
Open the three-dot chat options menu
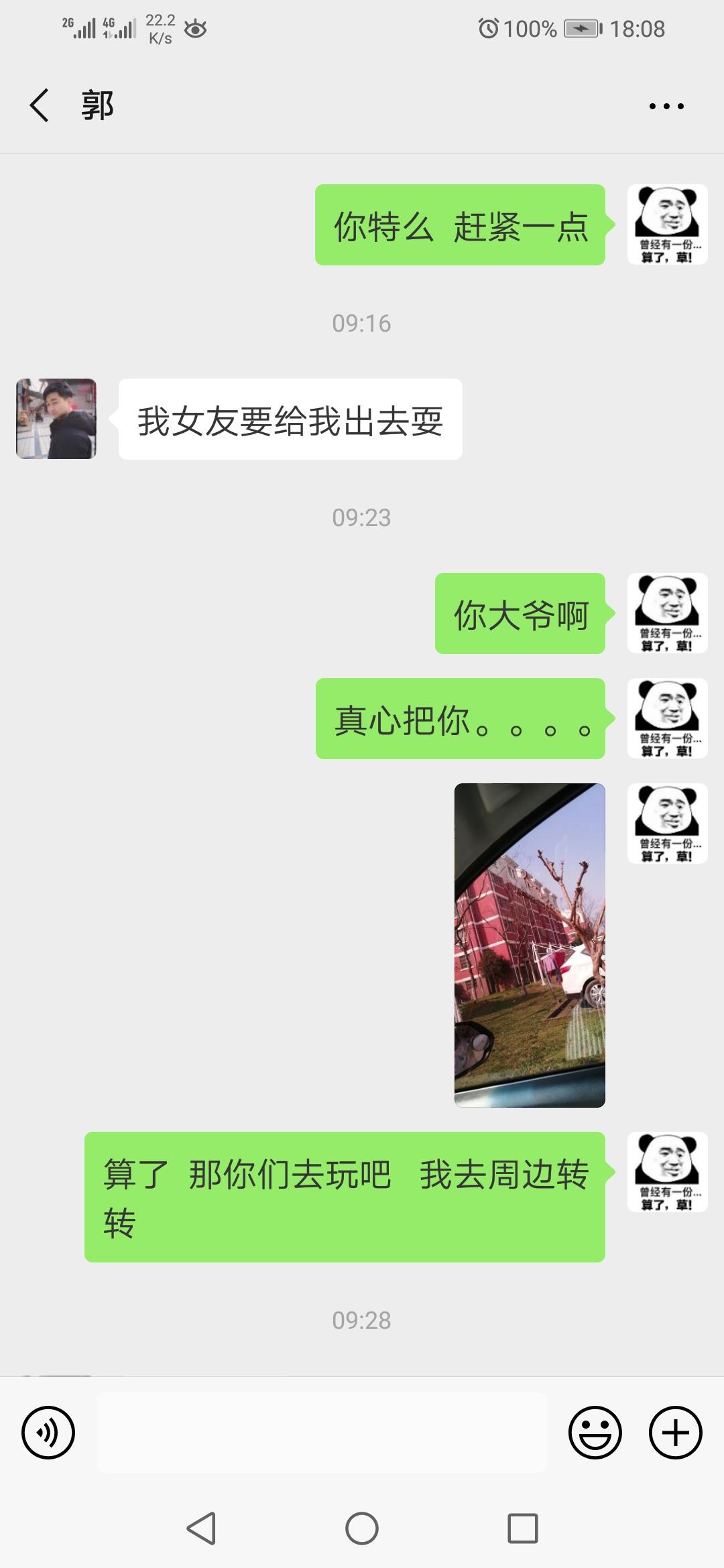tap(666, 106)
